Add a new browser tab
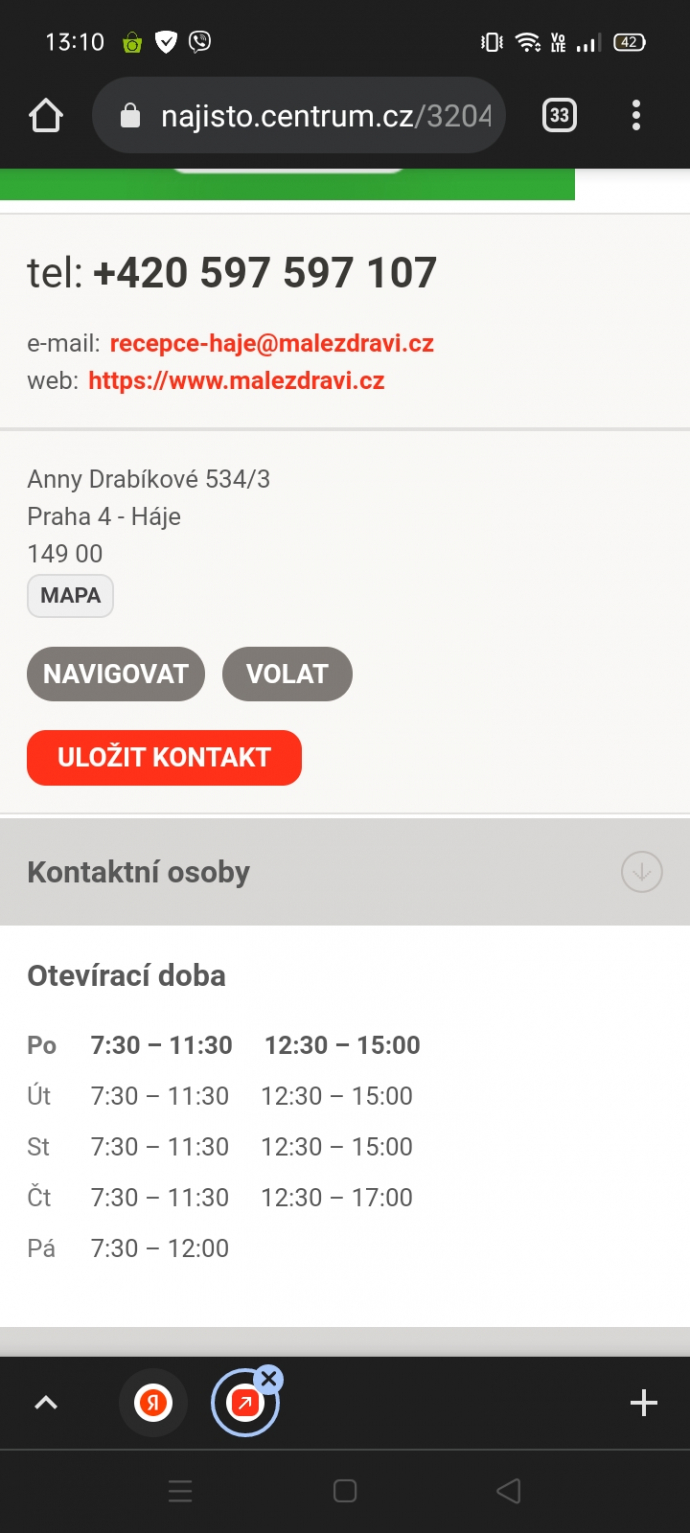Image resolution: width=690 pixels, height=1533 pixels. [643, 1403]
